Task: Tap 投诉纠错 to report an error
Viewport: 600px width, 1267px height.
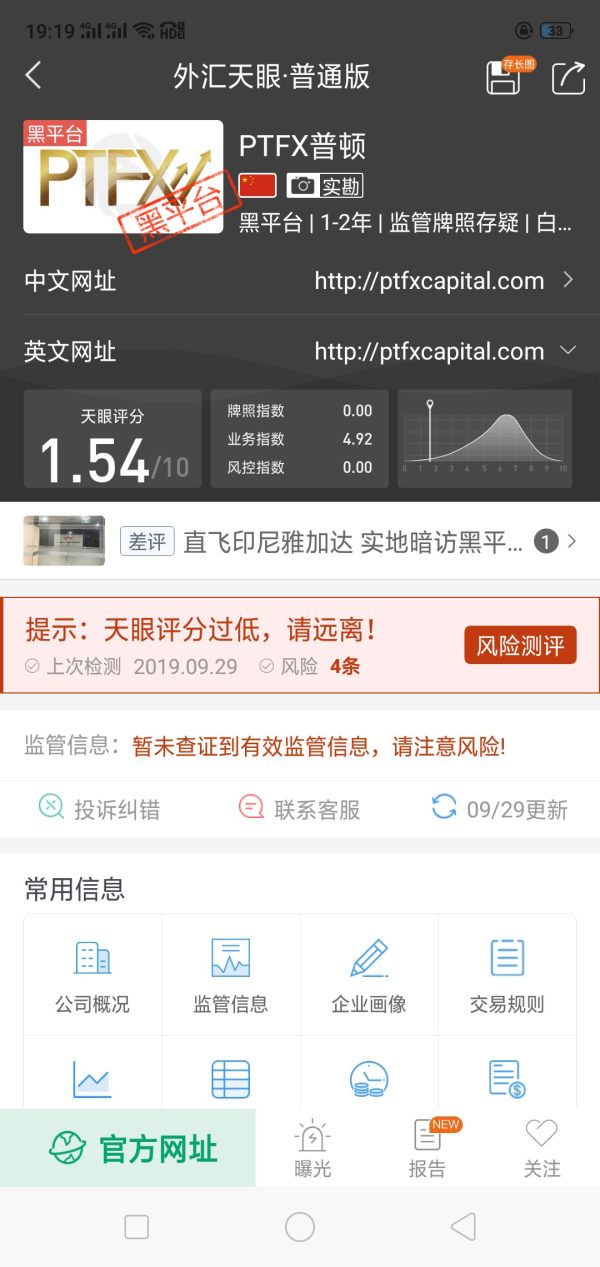Action: [98, 809]
